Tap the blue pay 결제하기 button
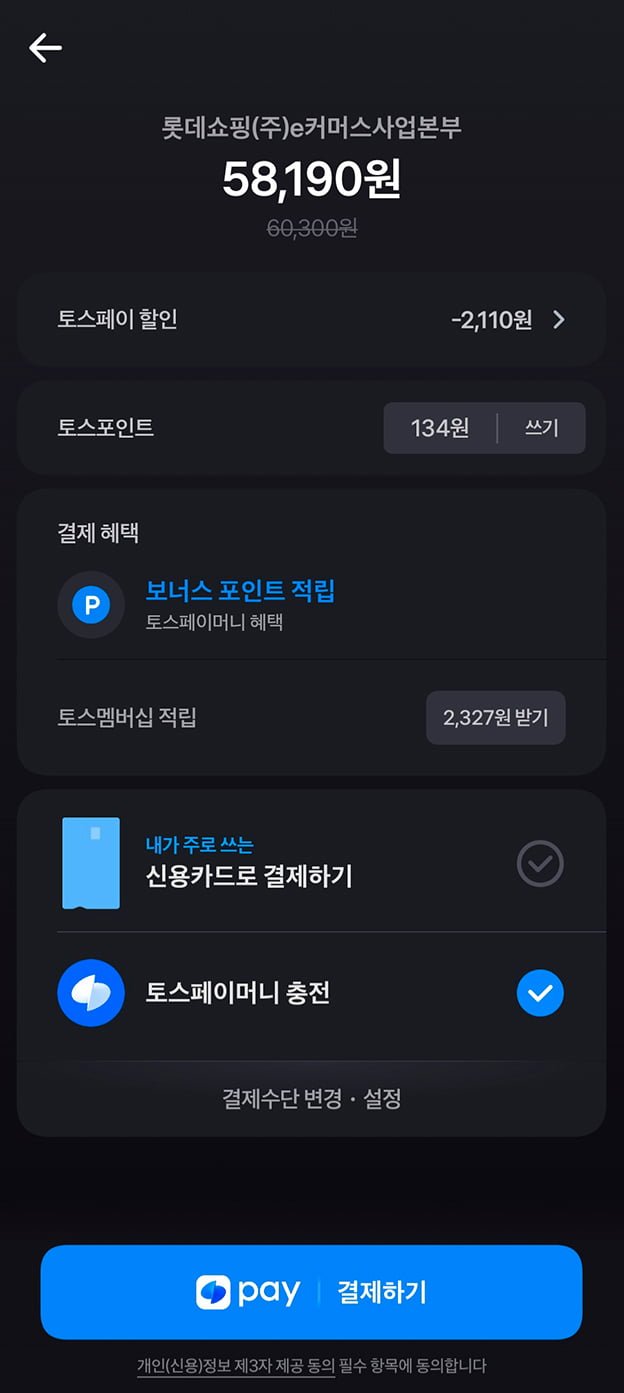The width and height of the screenshot is (624, 1393). [311, 1292]
